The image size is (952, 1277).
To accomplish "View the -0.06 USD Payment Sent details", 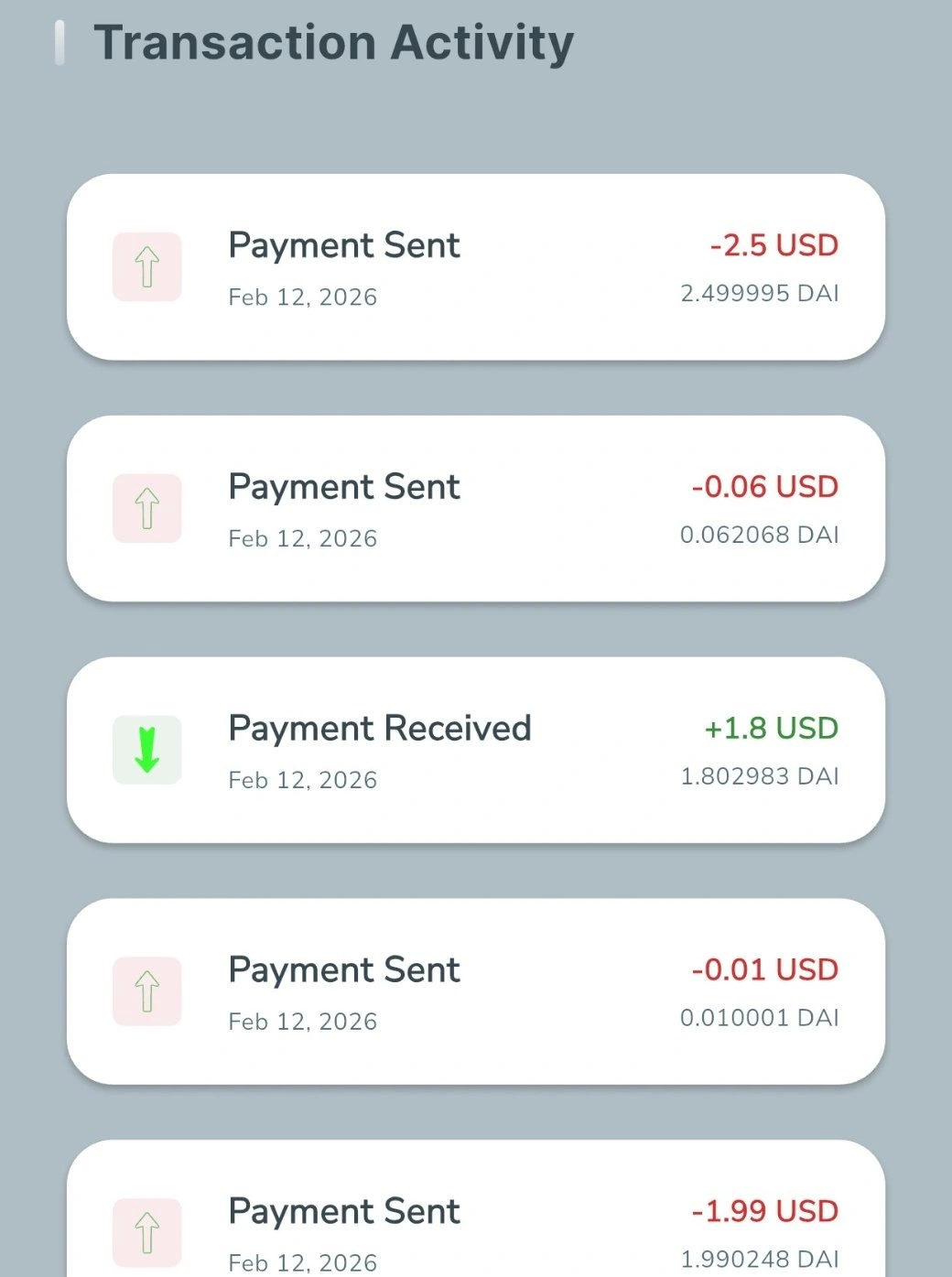I will tap(476, 509).
